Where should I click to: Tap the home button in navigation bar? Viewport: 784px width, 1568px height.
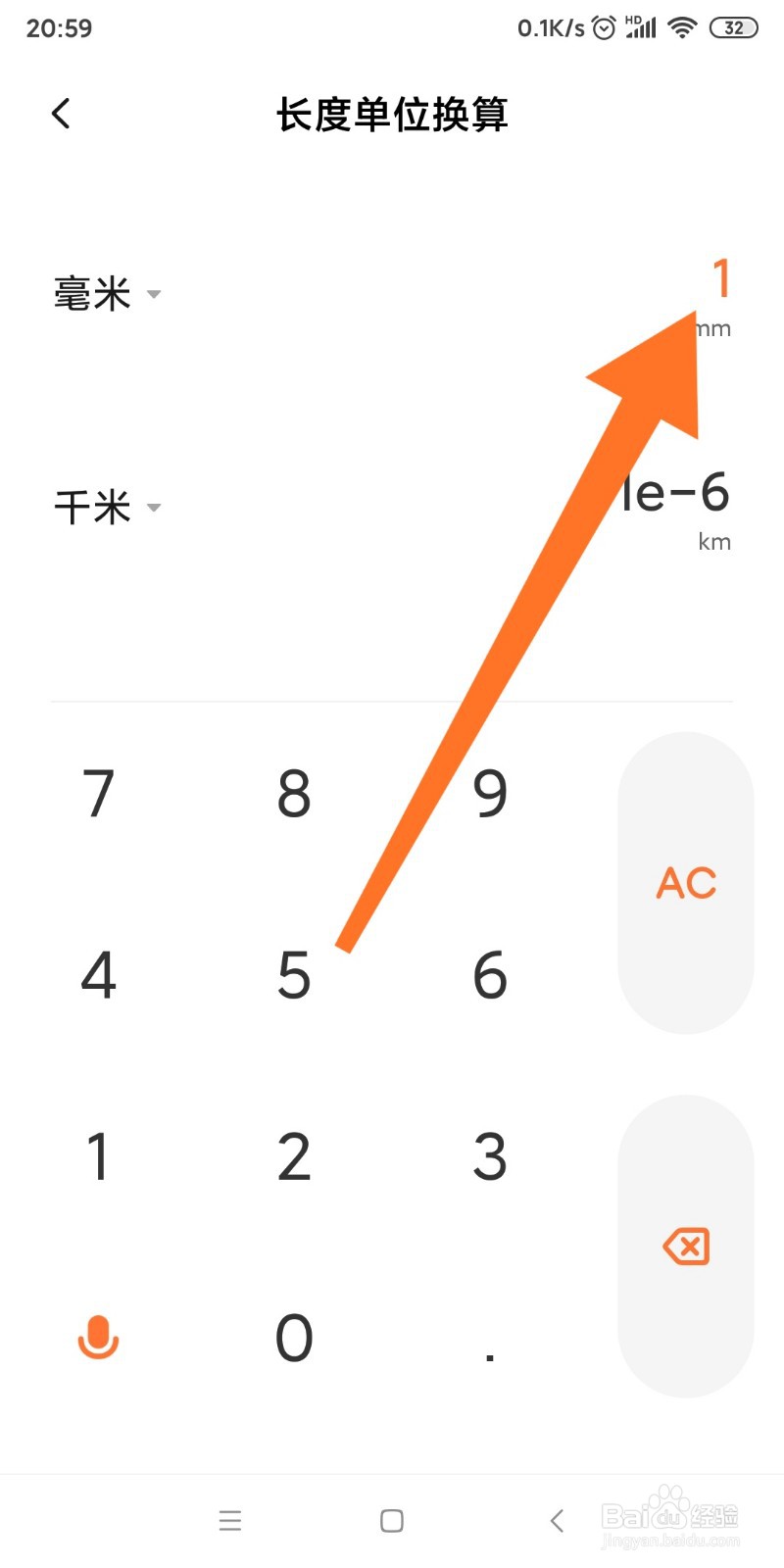[391, 1520]
